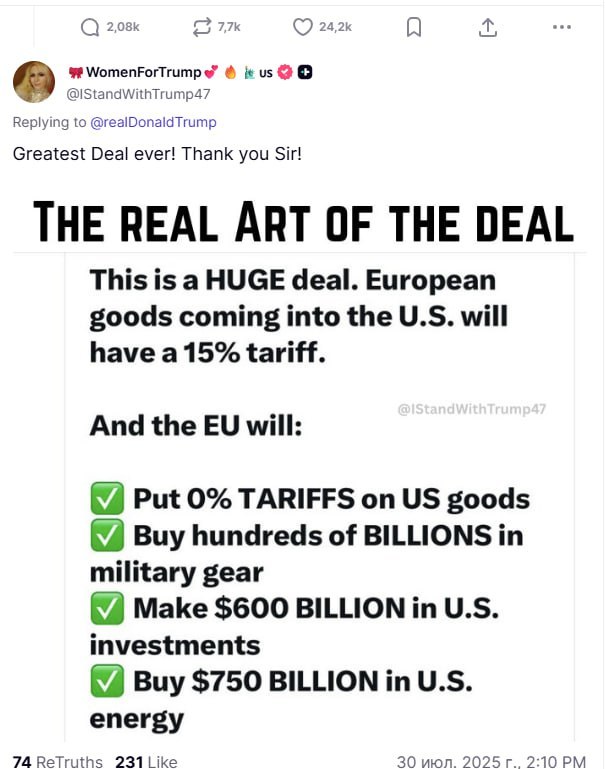Expand the "Art of the Deal" image
Viewport: 605px width, 769px height.
click(302, 460)
